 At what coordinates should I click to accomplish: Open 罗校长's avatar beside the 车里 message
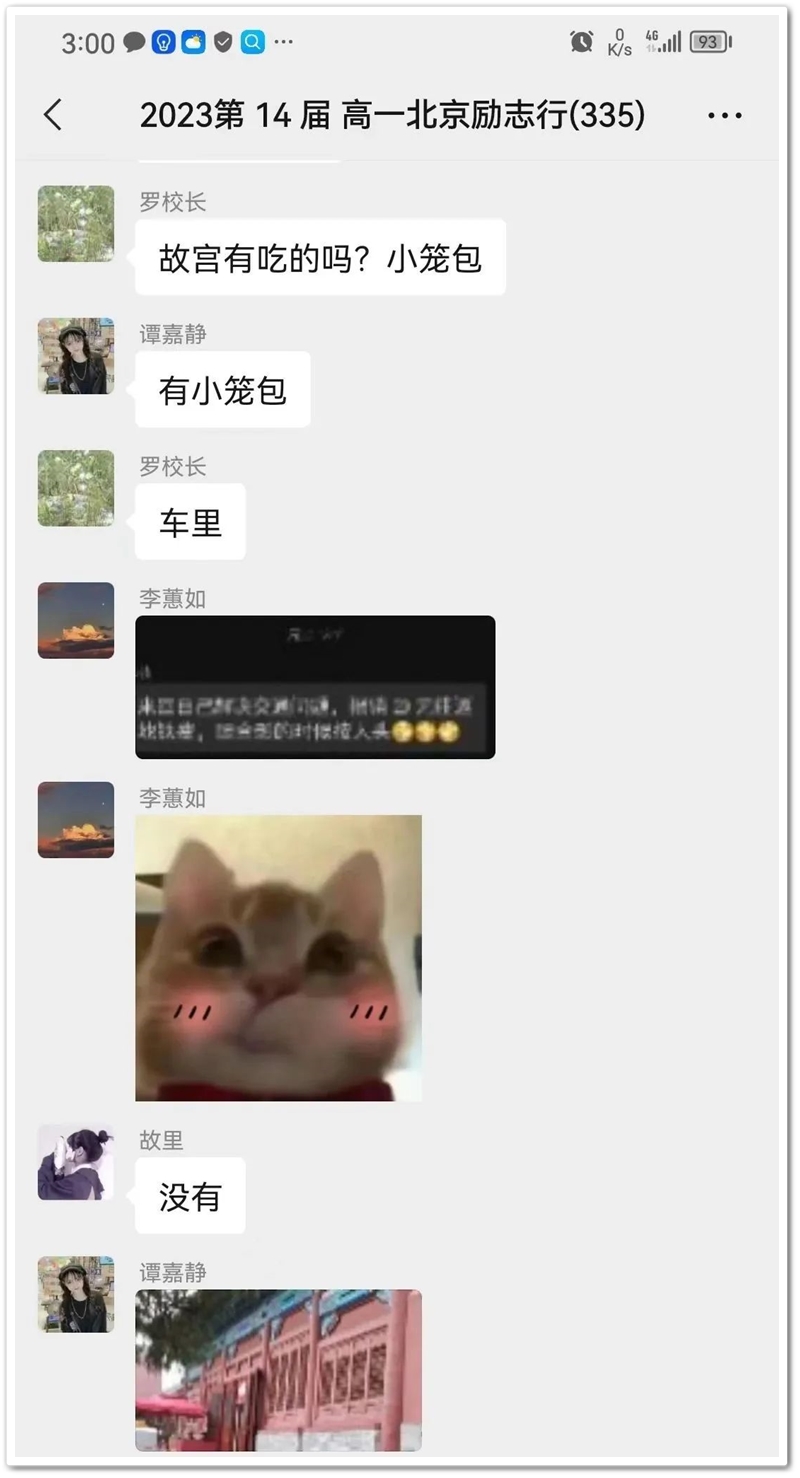point(76,488)
